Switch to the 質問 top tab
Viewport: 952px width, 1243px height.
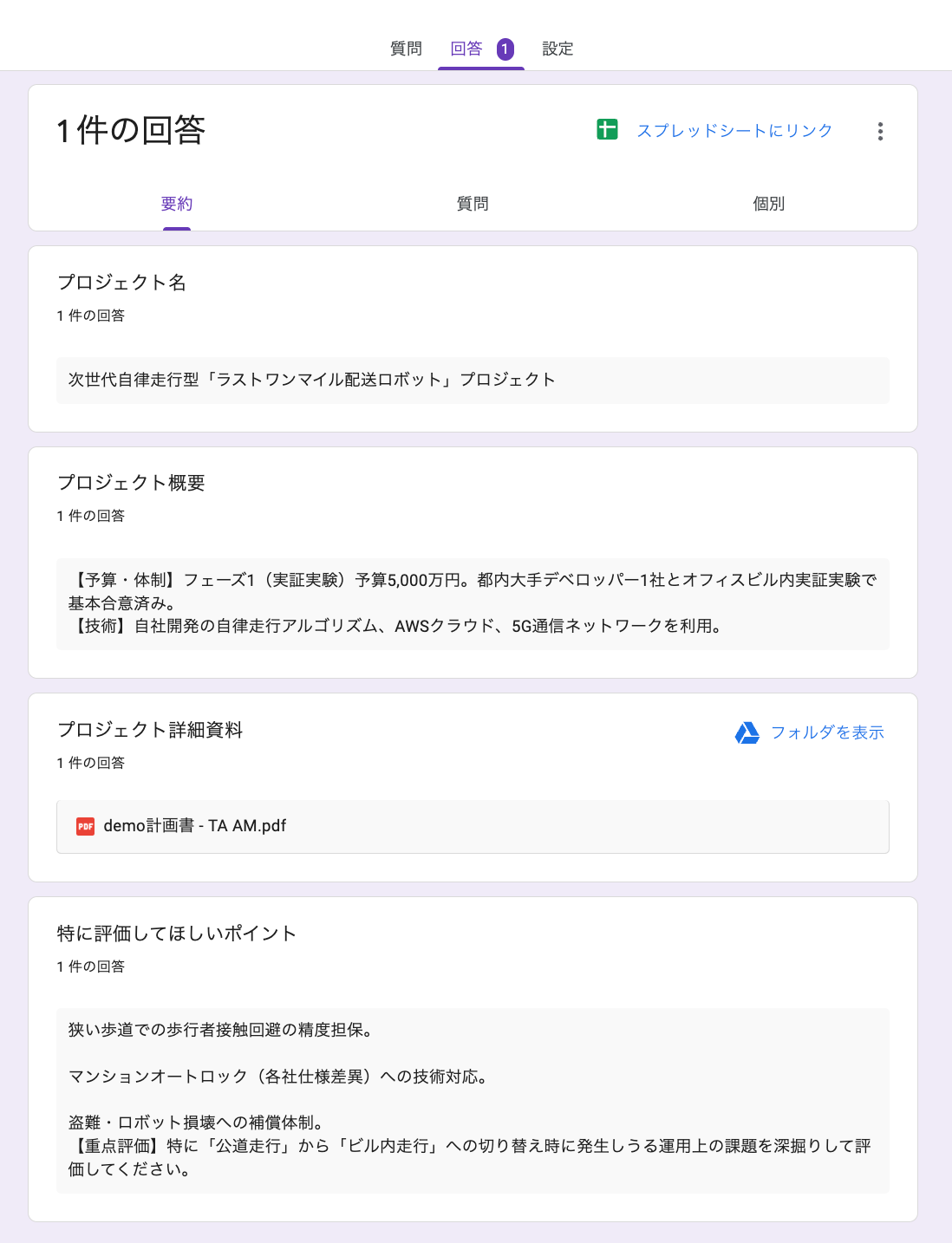coord(406,49)
